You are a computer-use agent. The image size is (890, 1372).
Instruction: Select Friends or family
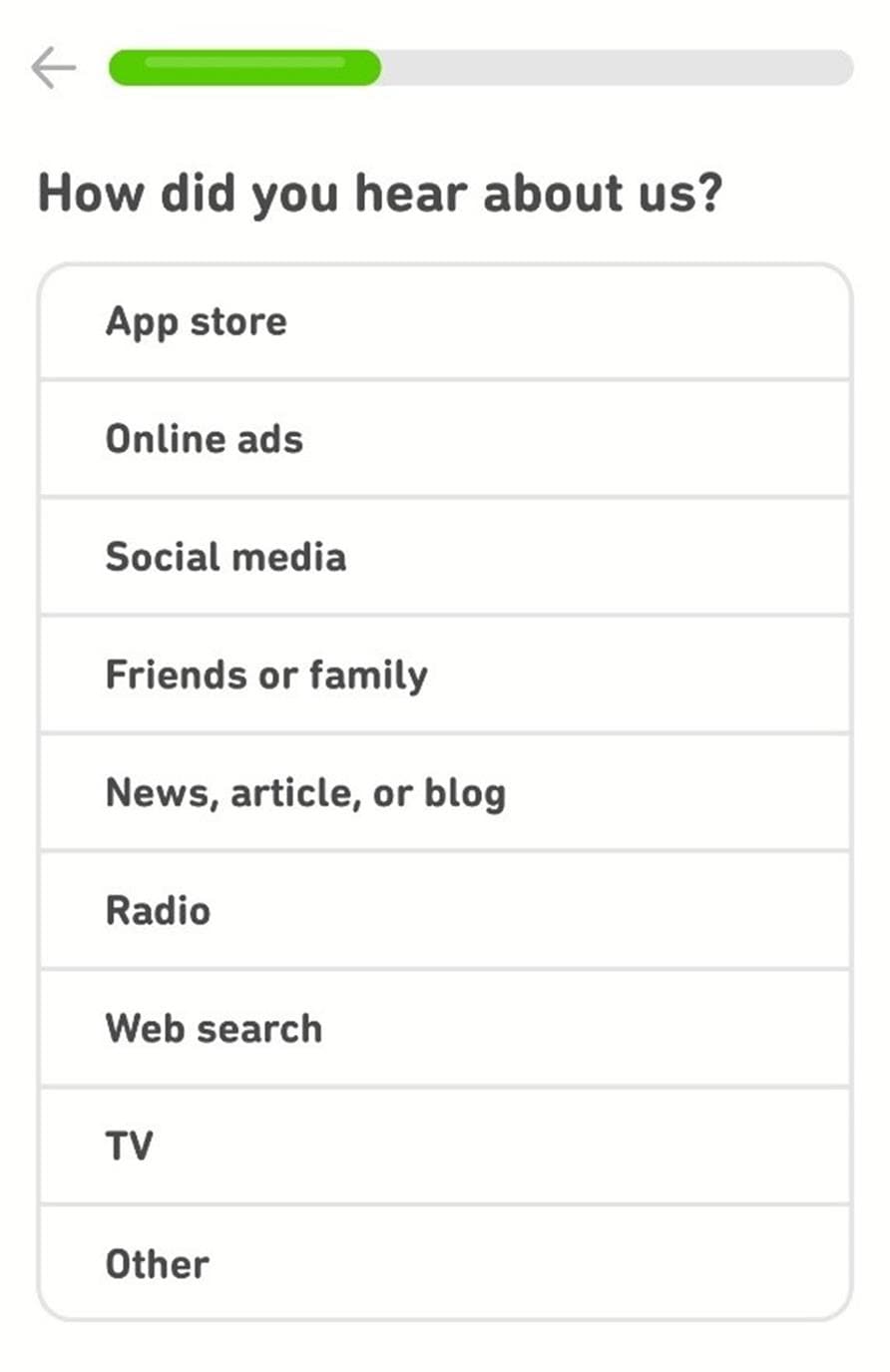tap(444, 675)
